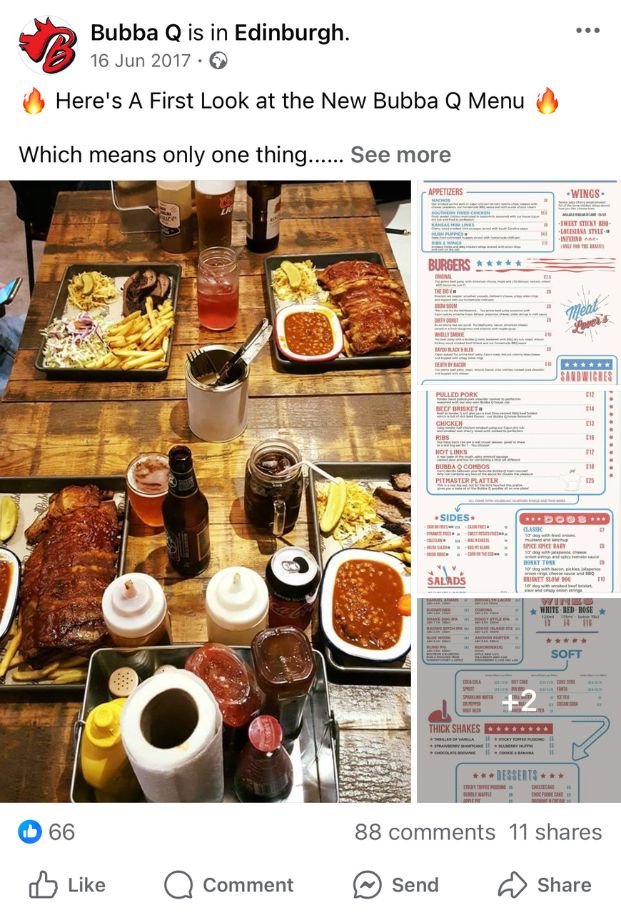
Task: Open the large food table photo
Action: coord(206,490)
